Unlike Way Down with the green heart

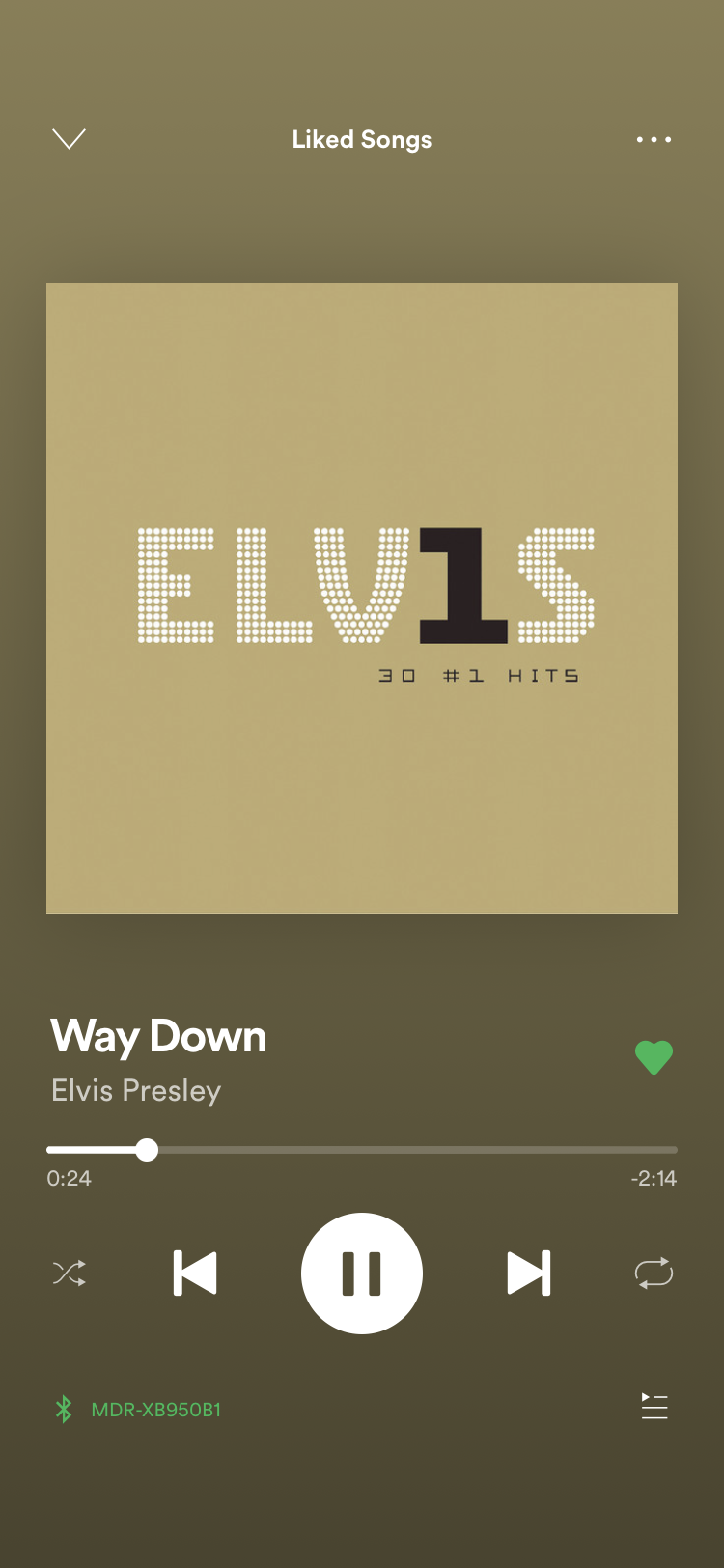(654, 1057)
